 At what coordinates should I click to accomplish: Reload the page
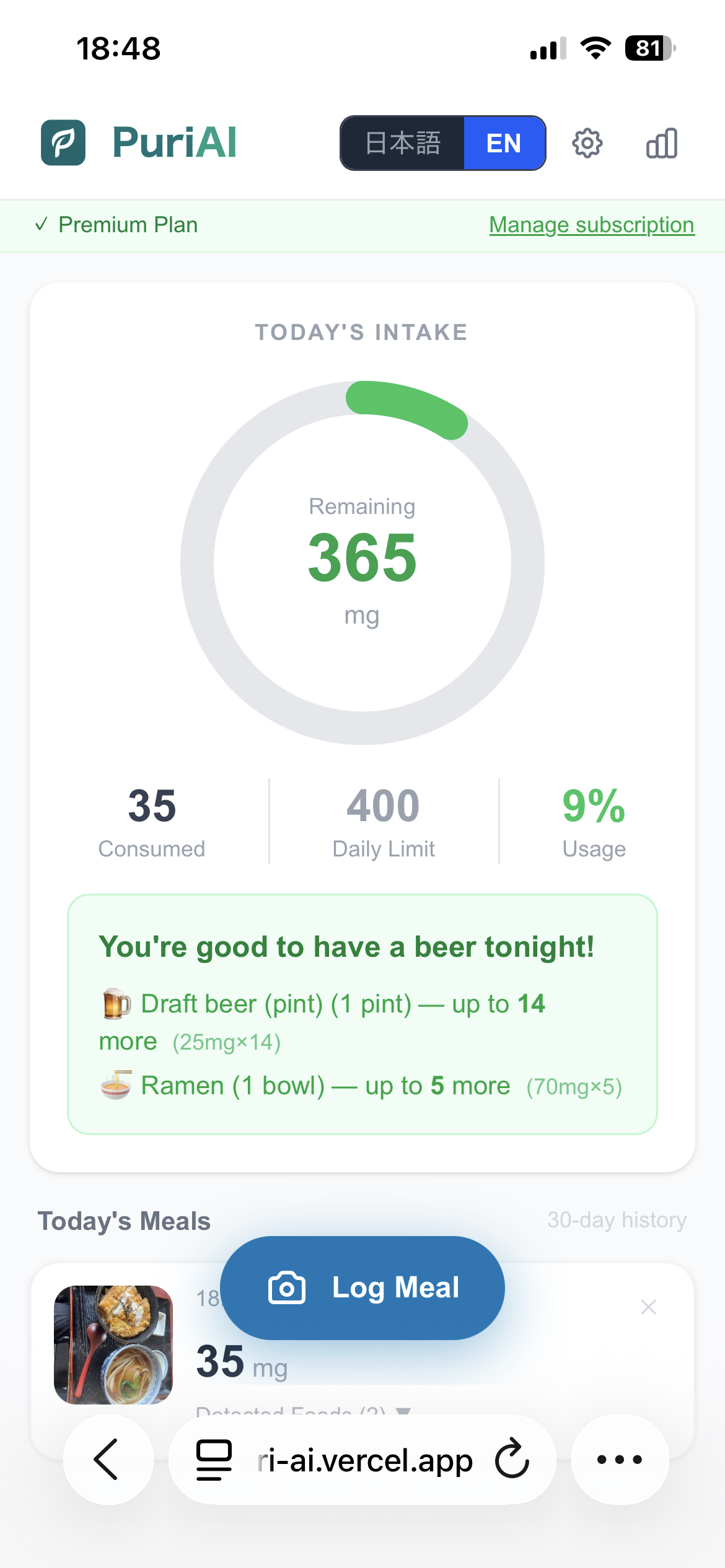point(512,1460)
